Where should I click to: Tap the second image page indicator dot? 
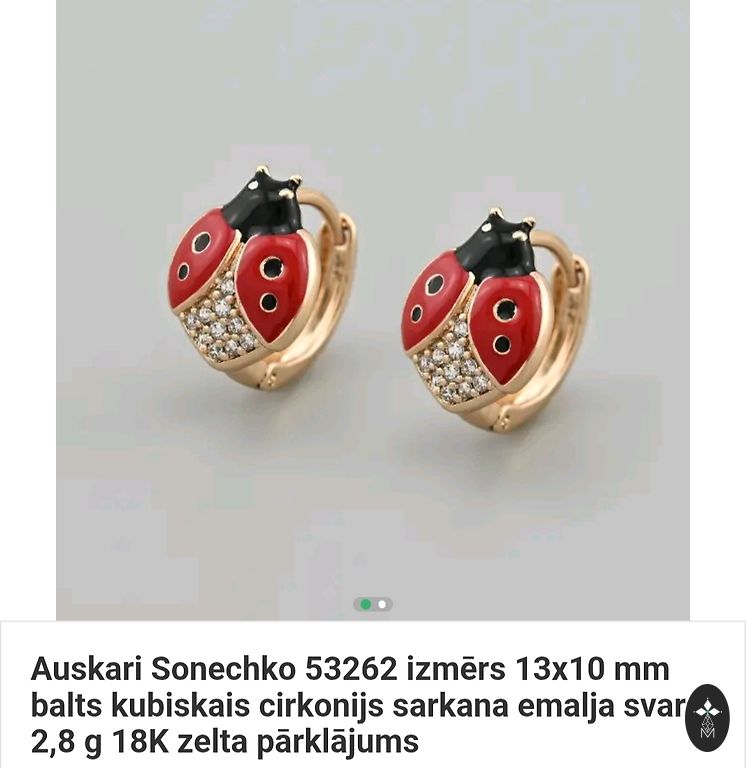pos(382,604)
